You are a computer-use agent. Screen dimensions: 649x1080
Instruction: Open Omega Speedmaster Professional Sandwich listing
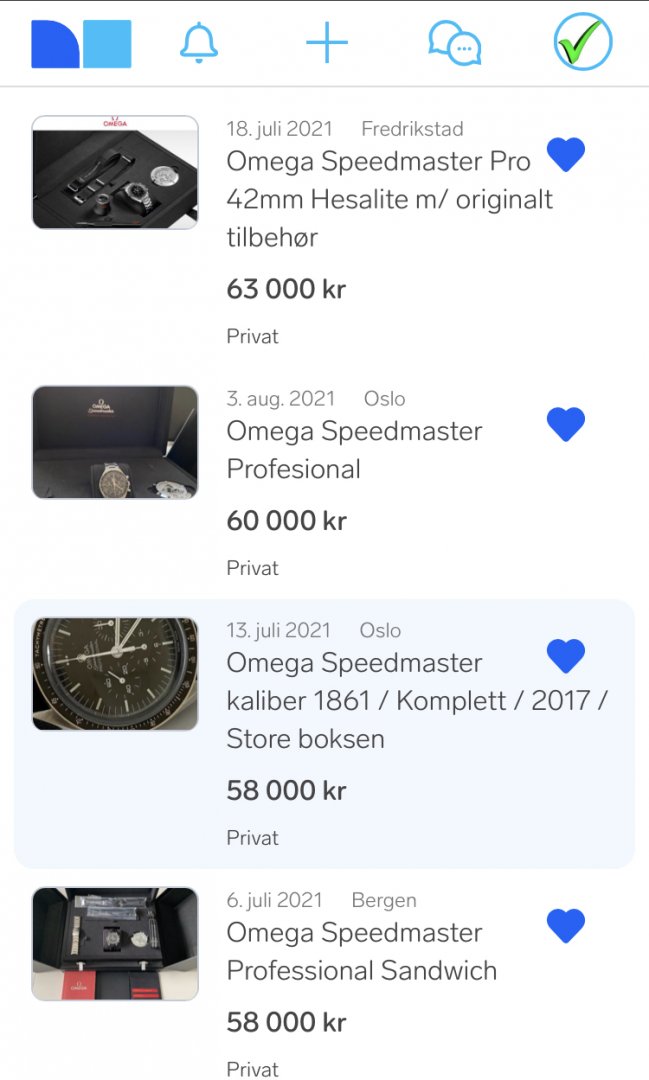(361, 951)
